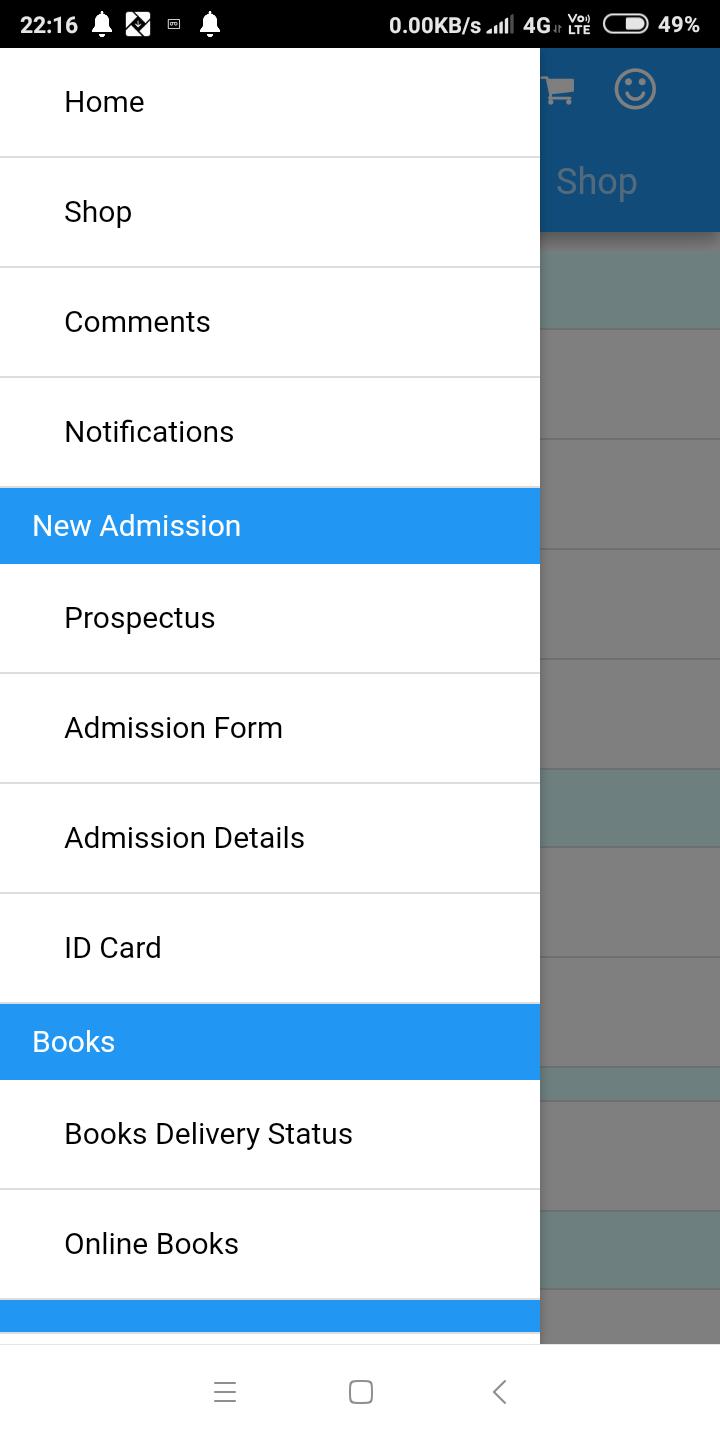720x1440 pixels.
Task: Open Home from the drawer menu
Action: pos(105,102)
